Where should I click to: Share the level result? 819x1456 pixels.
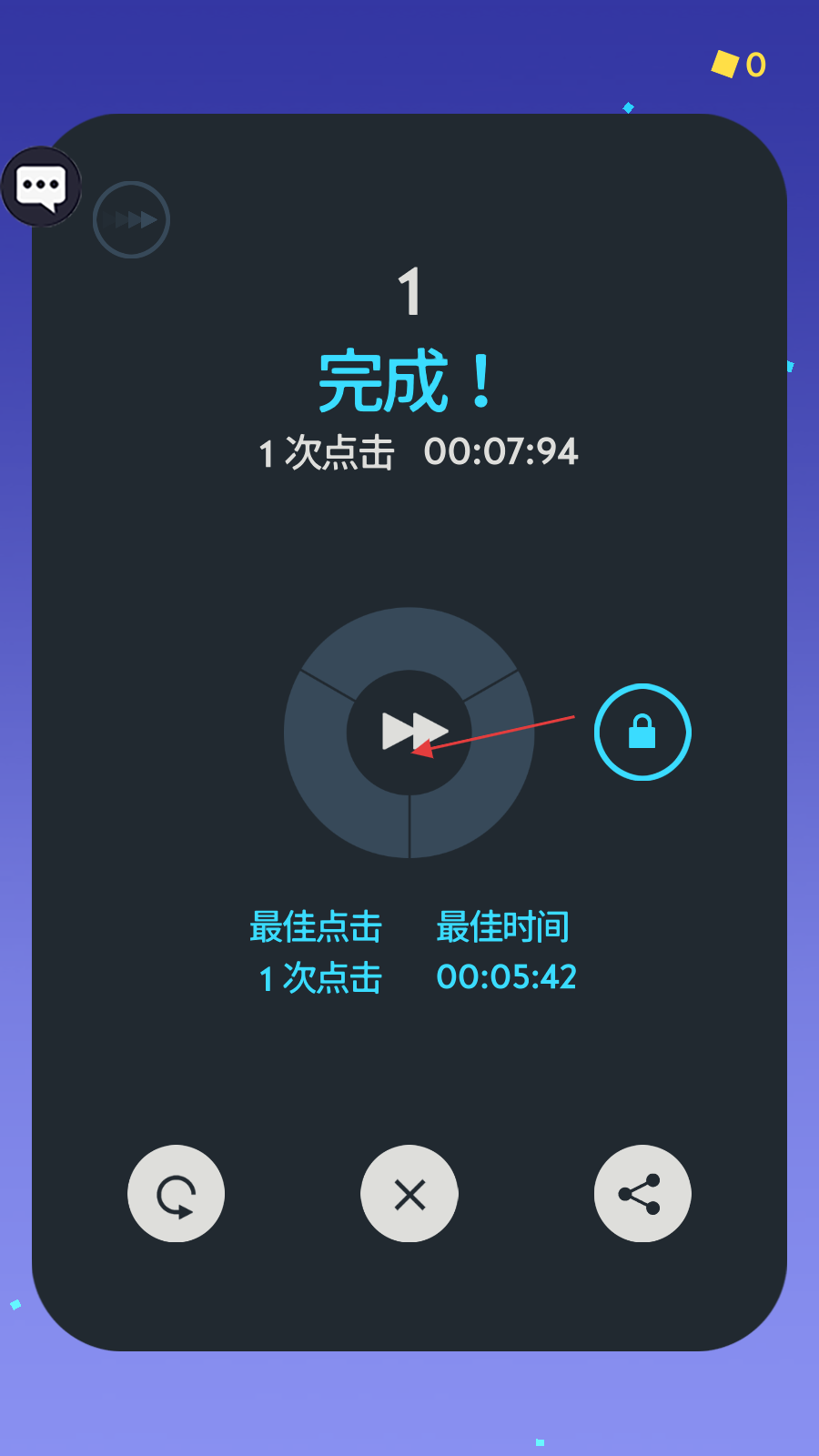click(642, 1193)
